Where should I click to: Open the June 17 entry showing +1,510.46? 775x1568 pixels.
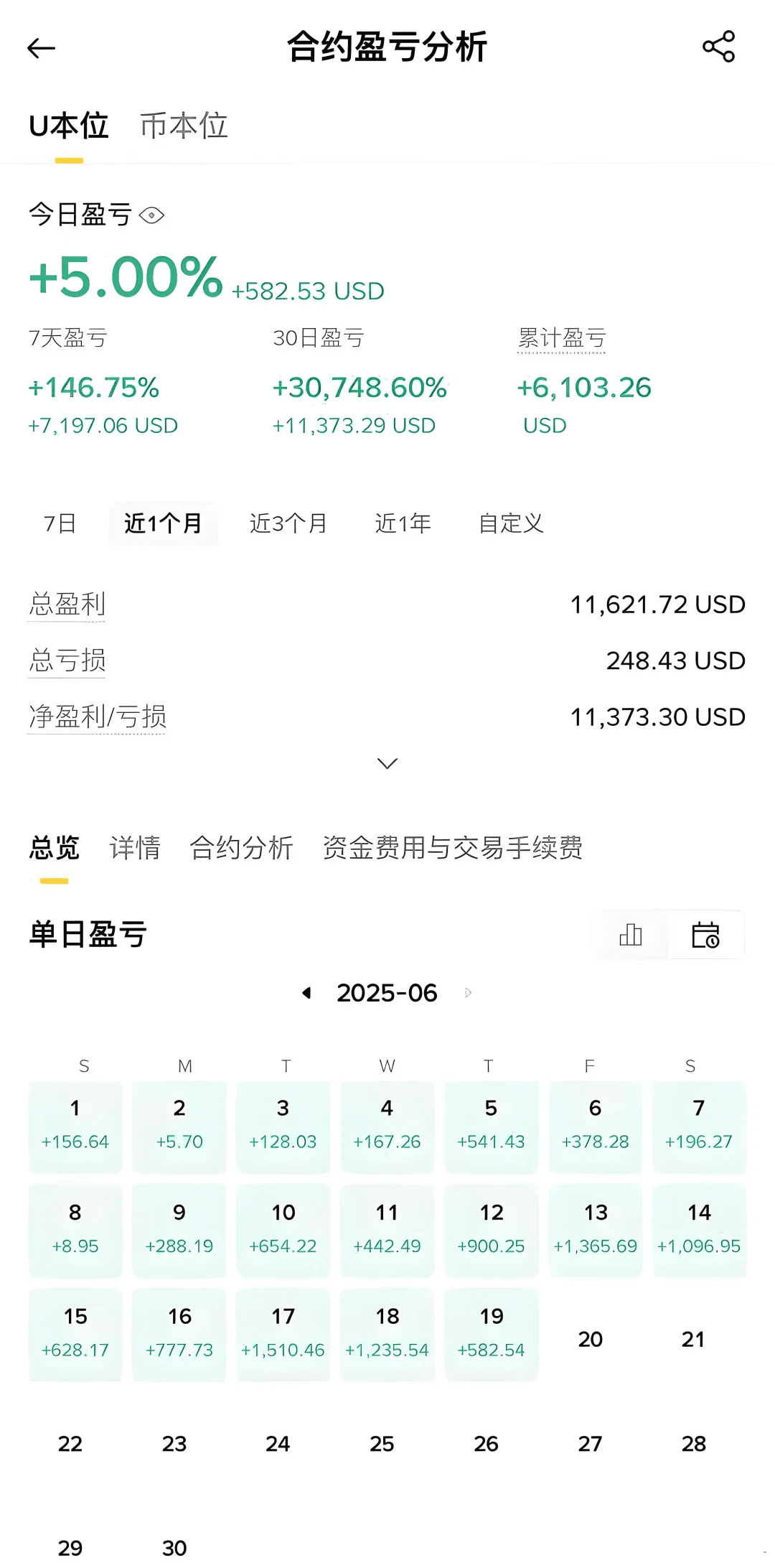pyautogui.click(x=283, y=1334)
